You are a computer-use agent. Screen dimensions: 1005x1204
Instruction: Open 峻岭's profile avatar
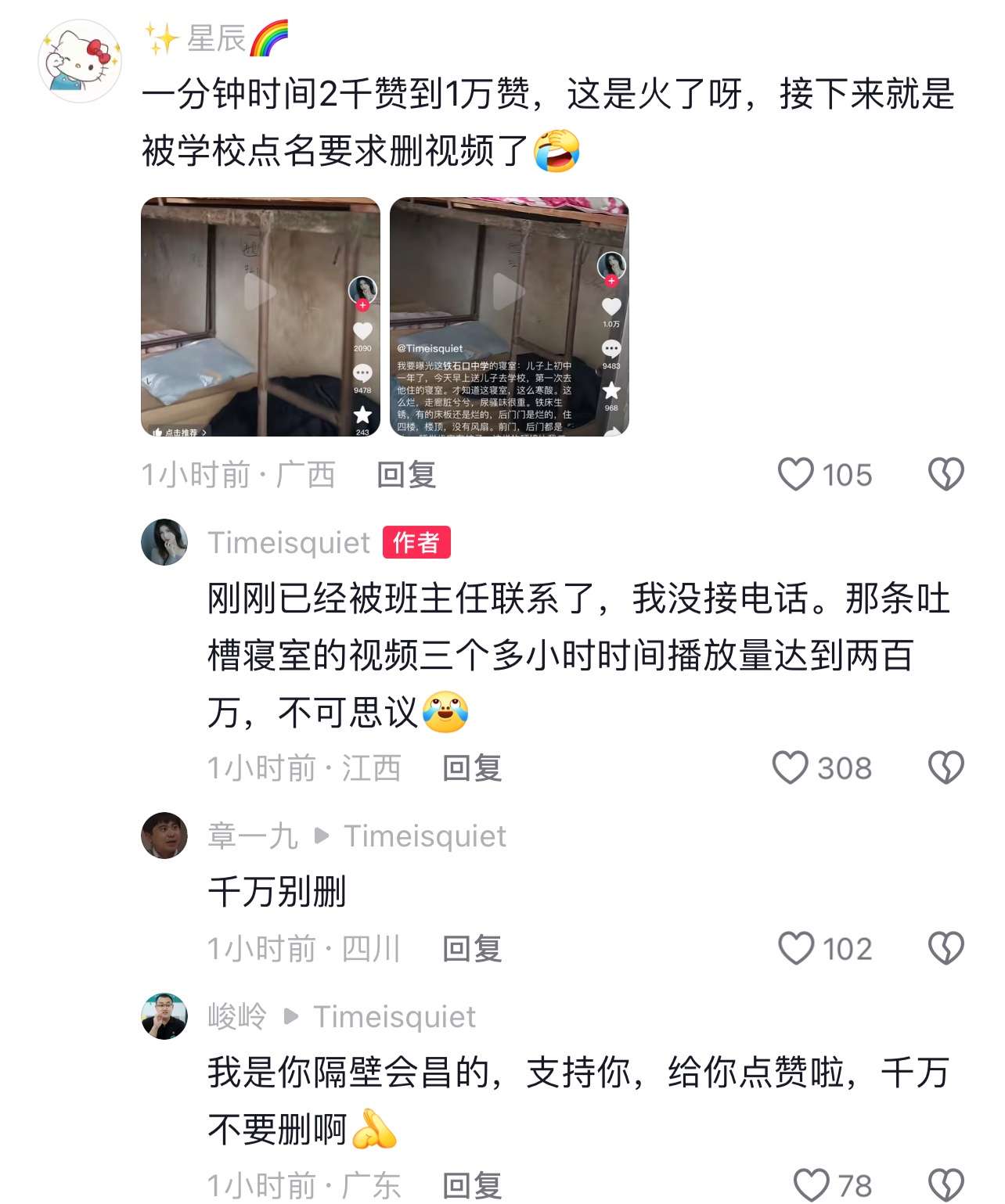click(164, 1016)
